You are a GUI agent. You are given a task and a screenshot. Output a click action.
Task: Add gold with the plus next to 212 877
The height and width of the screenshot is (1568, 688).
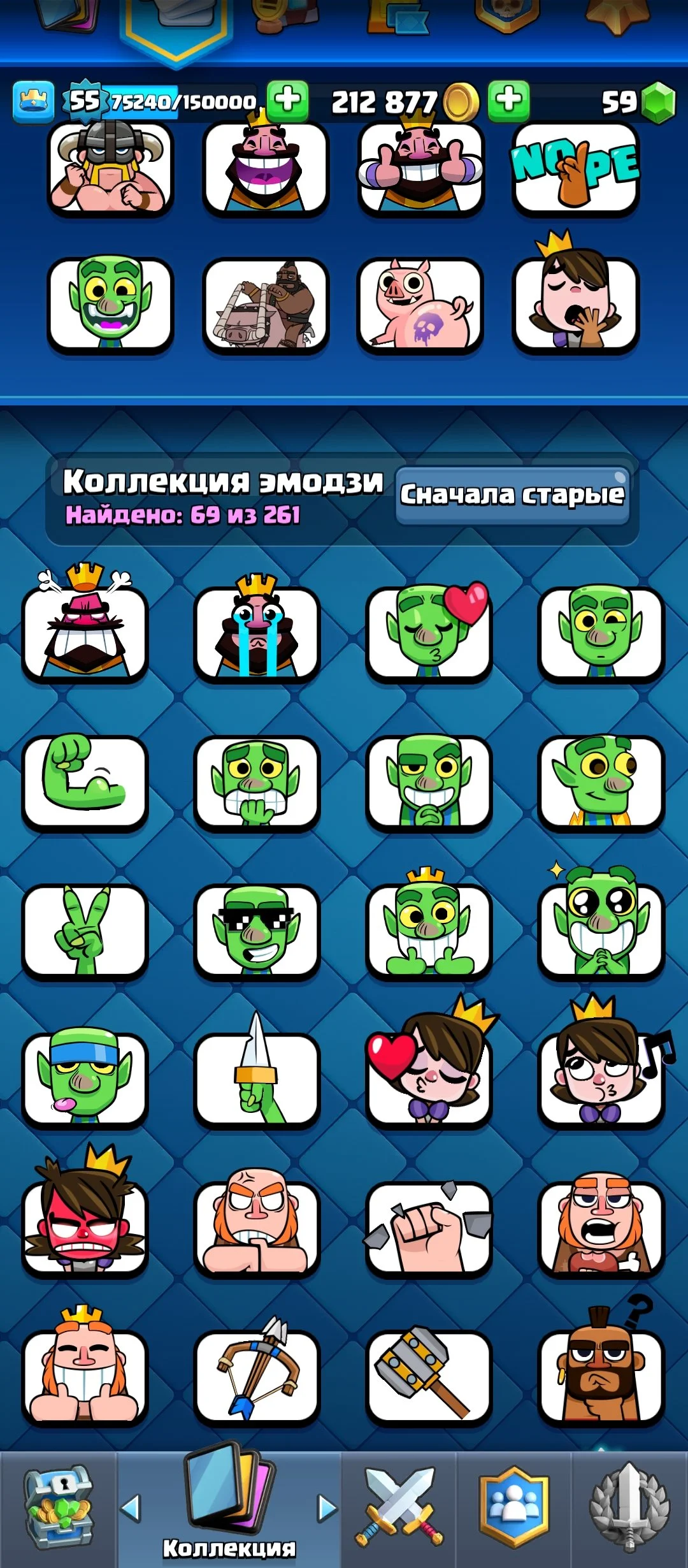tap(508, 100)
